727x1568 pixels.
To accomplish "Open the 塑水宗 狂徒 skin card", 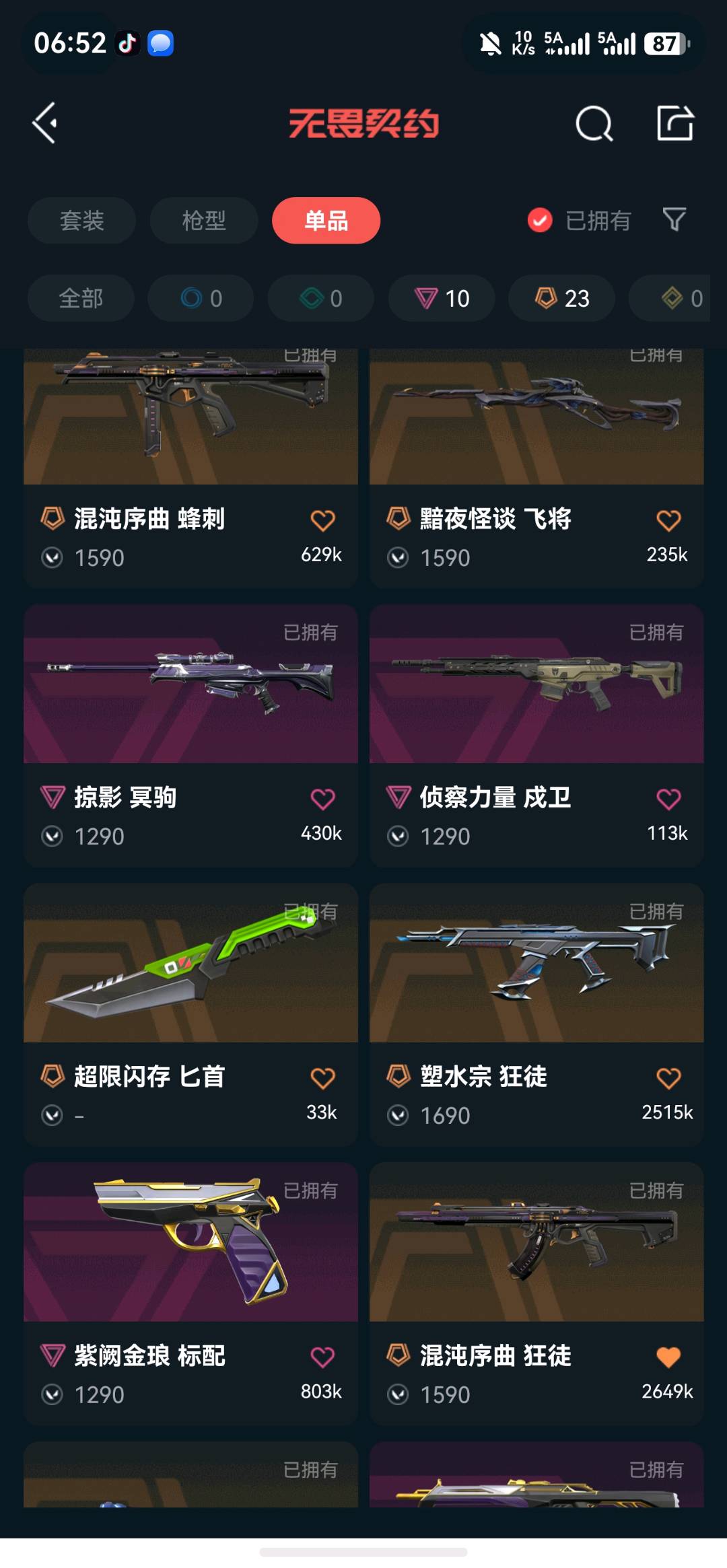I will coord(536,1015).
